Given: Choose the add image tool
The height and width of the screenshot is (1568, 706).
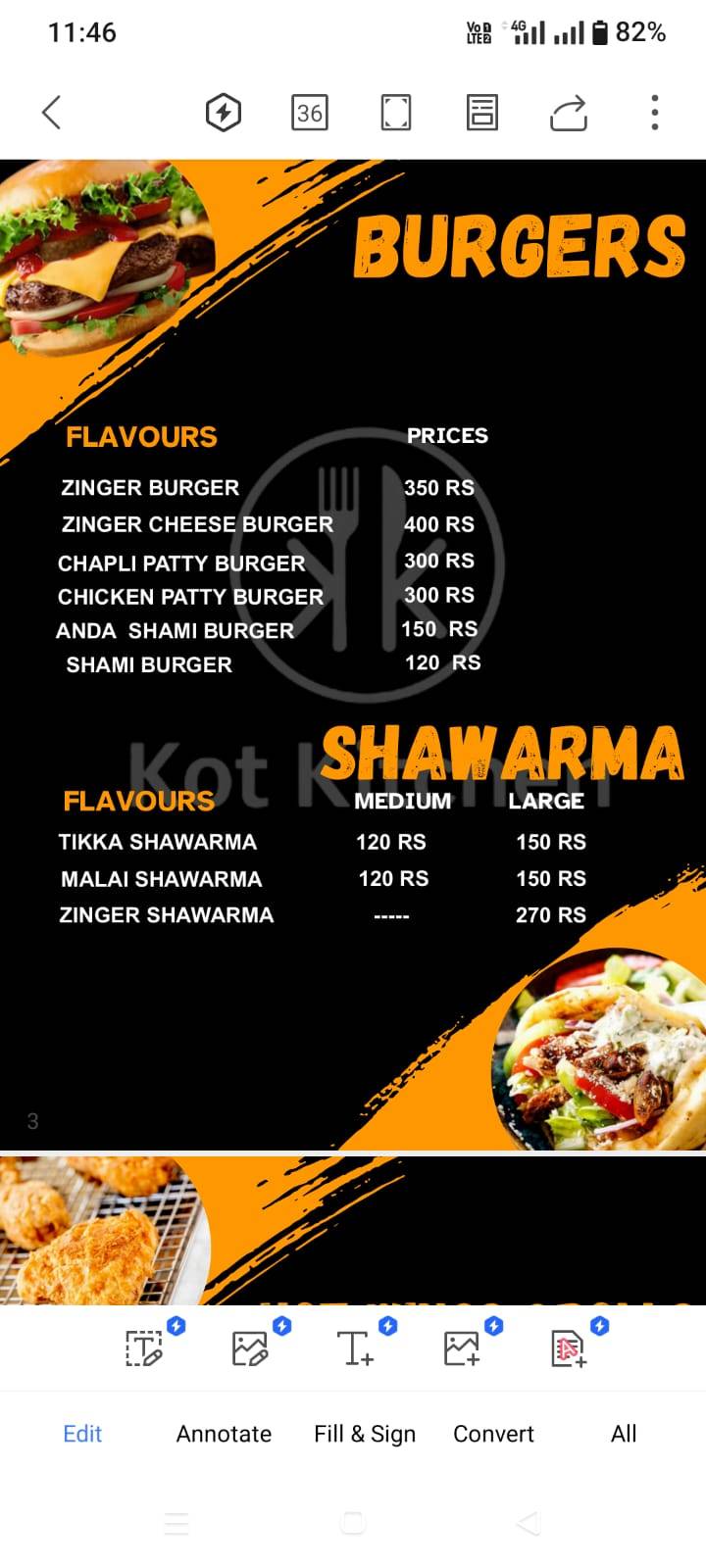Looking at the screenshot, I should (462, 1348).
